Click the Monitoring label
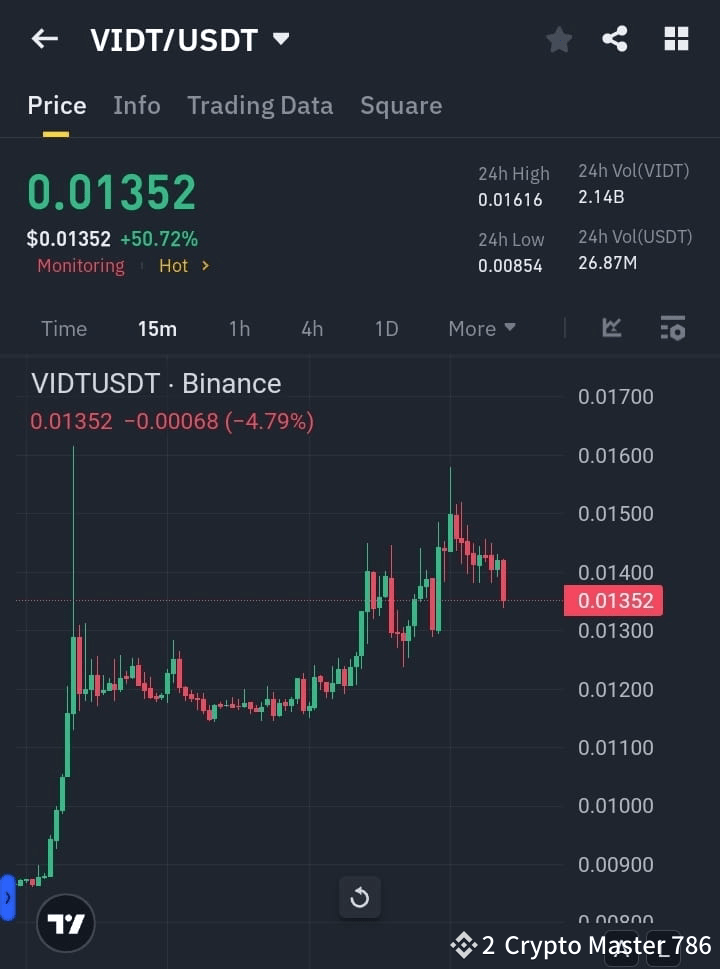 click(x=80, y=266)
